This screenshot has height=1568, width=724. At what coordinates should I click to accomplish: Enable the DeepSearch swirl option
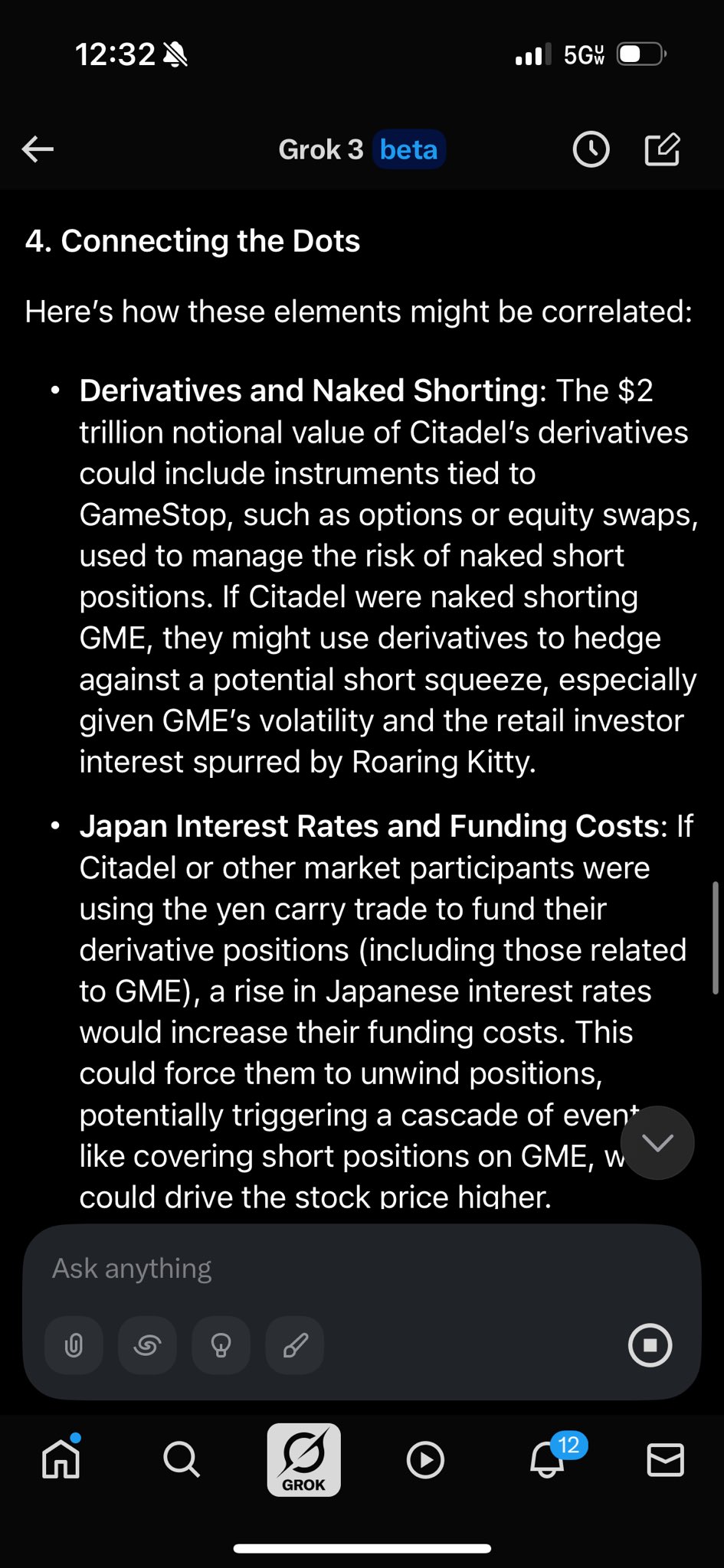click(147, 1345)
